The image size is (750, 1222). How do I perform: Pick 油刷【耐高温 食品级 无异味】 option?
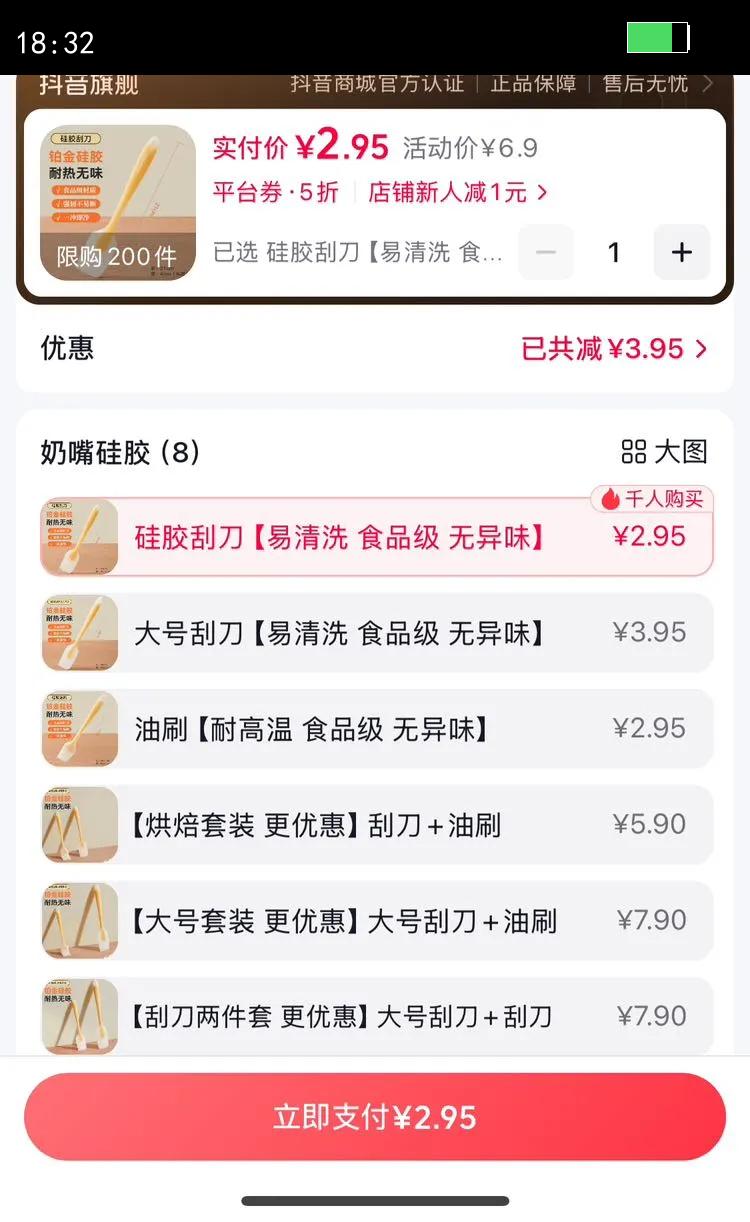pos(376,729)
